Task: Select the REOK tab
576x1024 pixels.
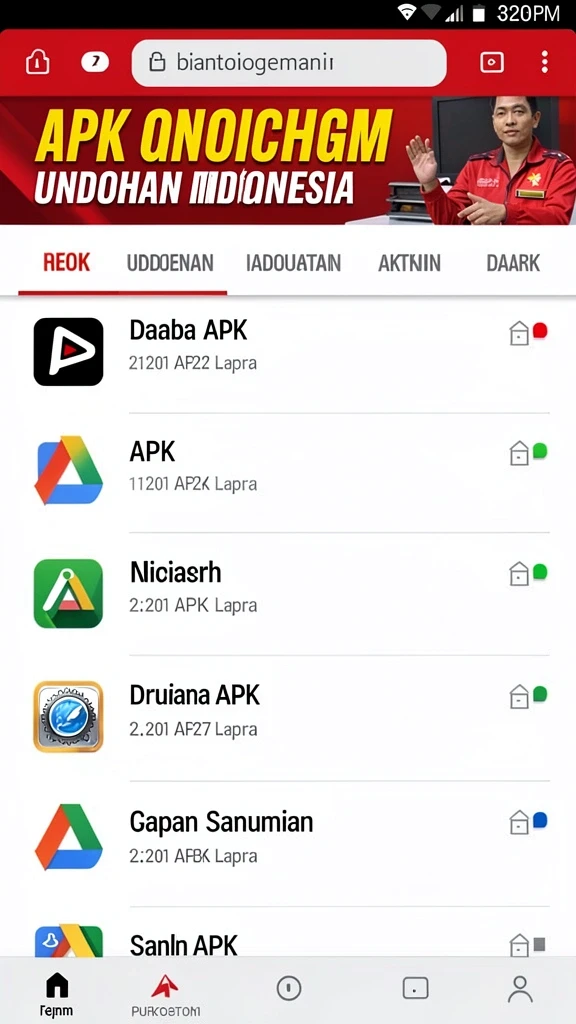Action: [67, 263]
